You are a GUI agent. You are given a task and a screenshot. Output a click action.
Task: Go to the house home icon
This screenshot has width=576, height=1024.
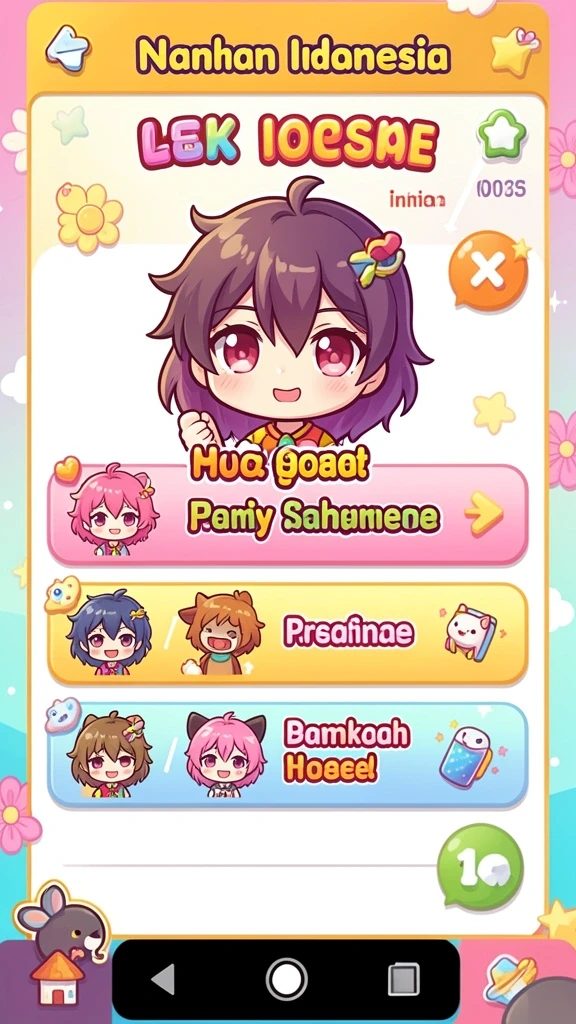57,978
